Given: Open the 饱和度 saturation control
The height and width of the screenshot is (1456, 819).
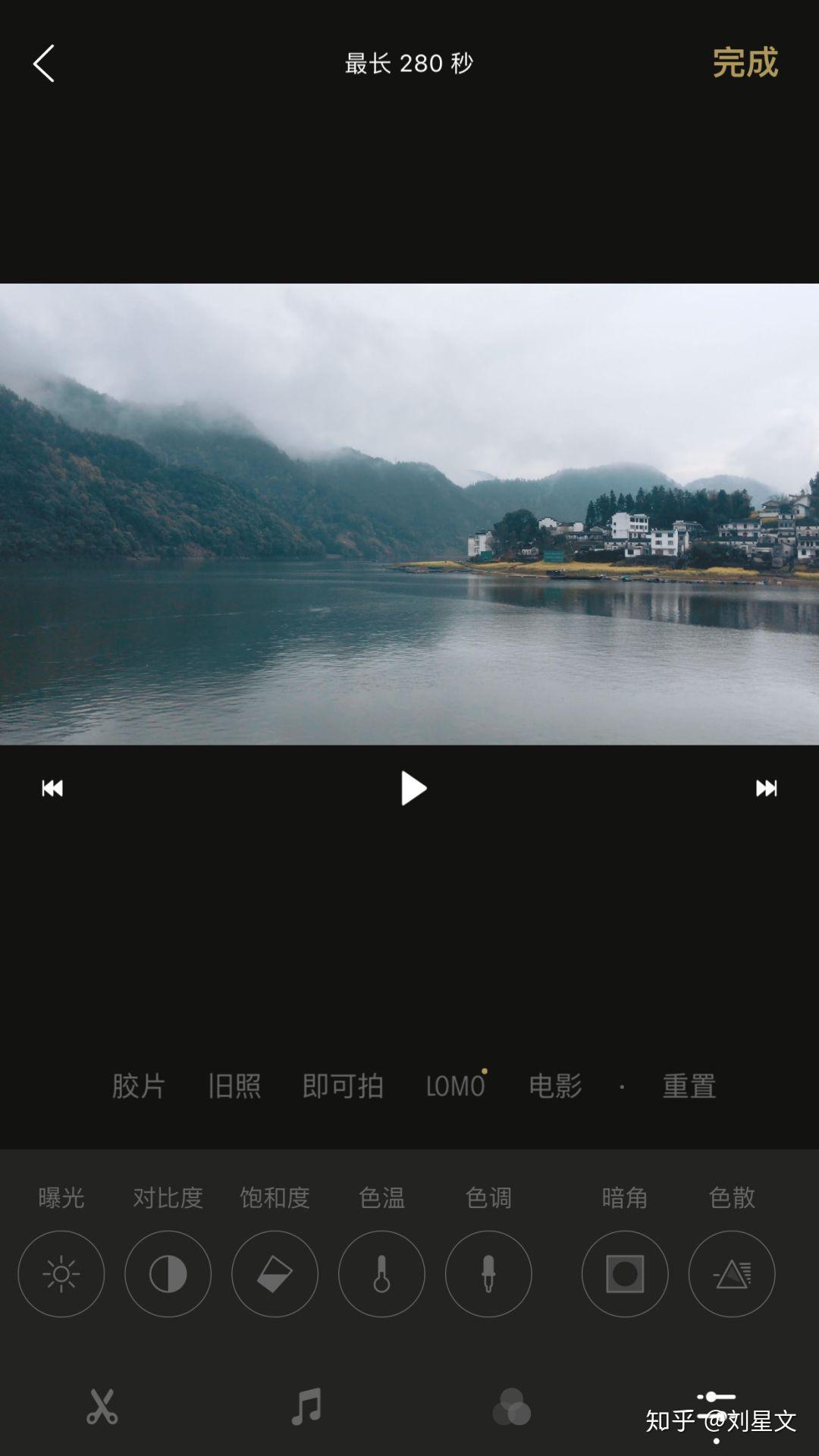Looking at the screenshot, I should pos(275,1274).
